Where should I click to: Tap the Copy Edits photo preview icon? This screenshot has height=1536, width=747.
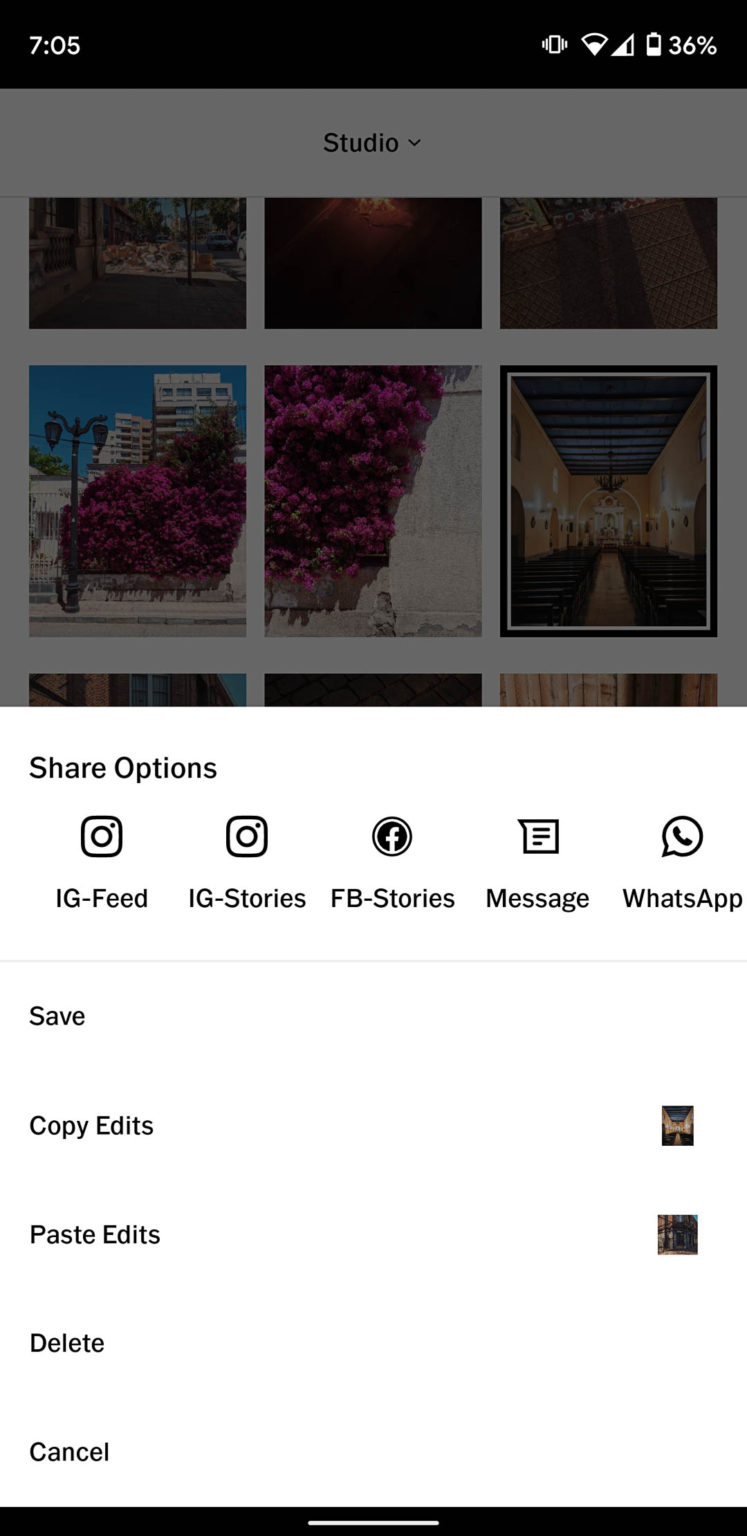(677, 1124)
